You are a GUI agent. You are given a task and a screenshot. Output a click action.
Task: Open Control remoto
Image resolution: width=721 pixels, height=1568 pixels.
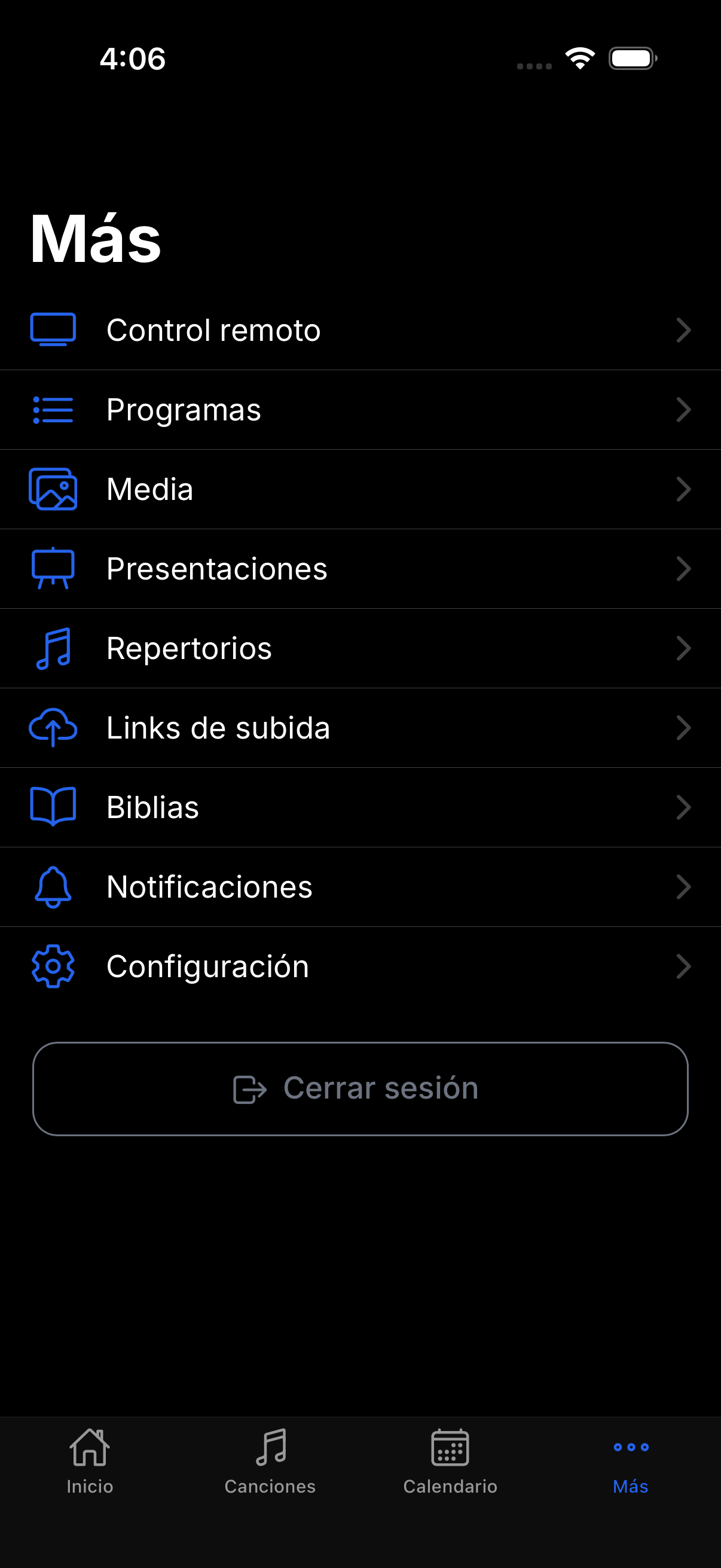pos(360,331)
